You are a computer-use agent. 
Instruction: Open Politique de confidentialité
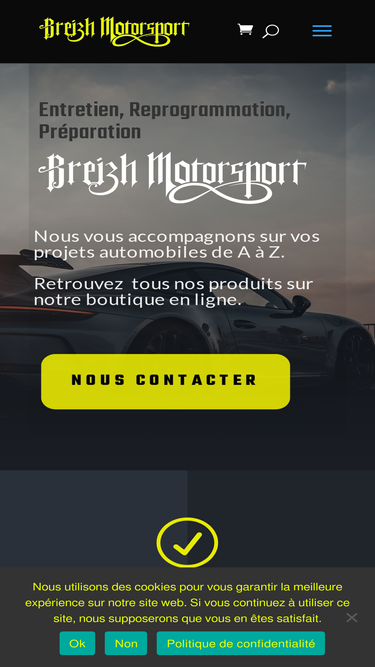click(241, 643)
